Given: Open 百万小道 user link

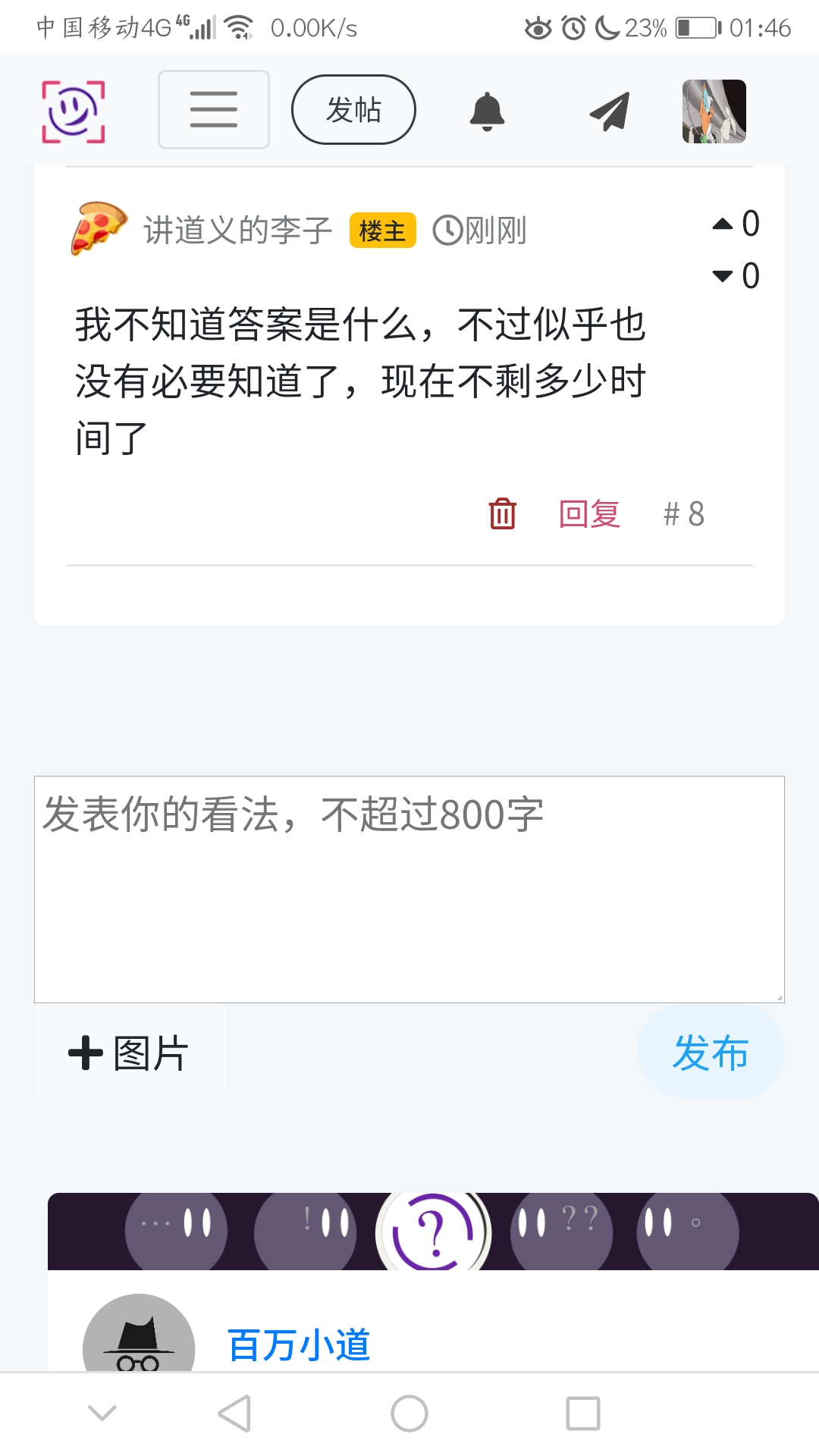Looking at the screenshot, I should (299, 1345).
